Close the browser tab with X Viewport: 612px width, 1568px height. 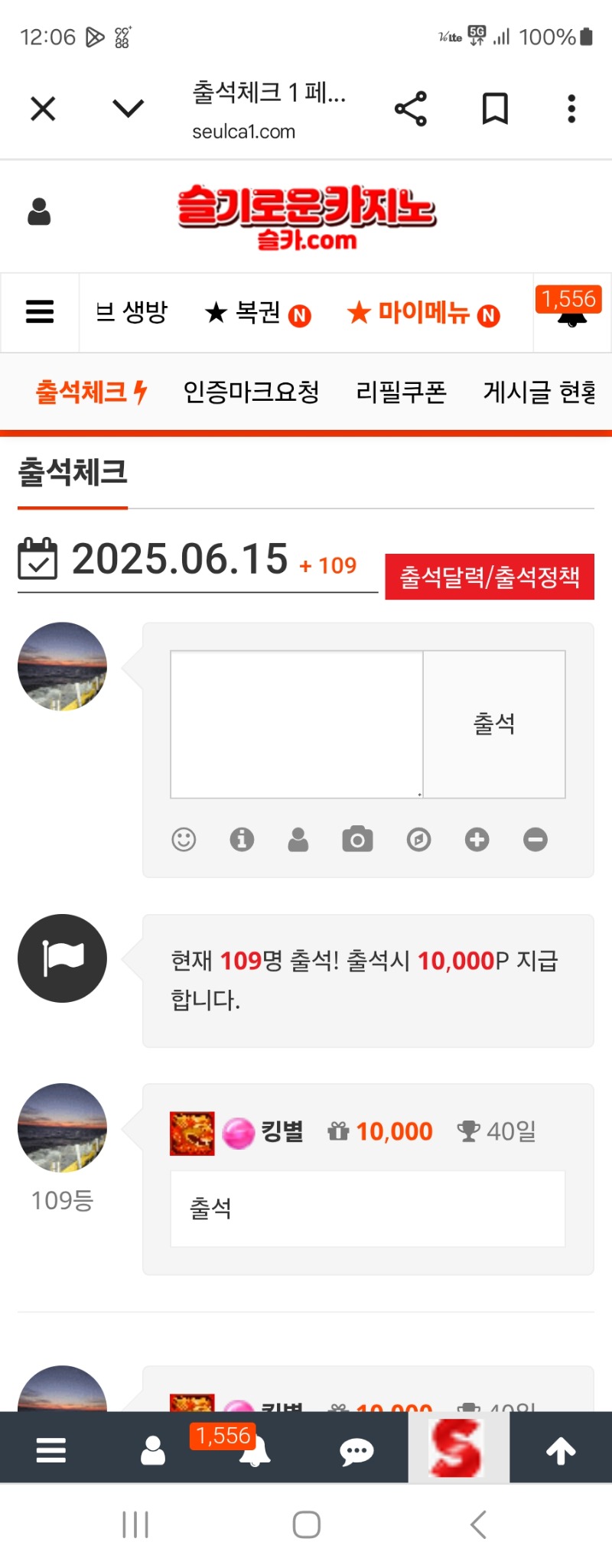(x=43, y=109)
